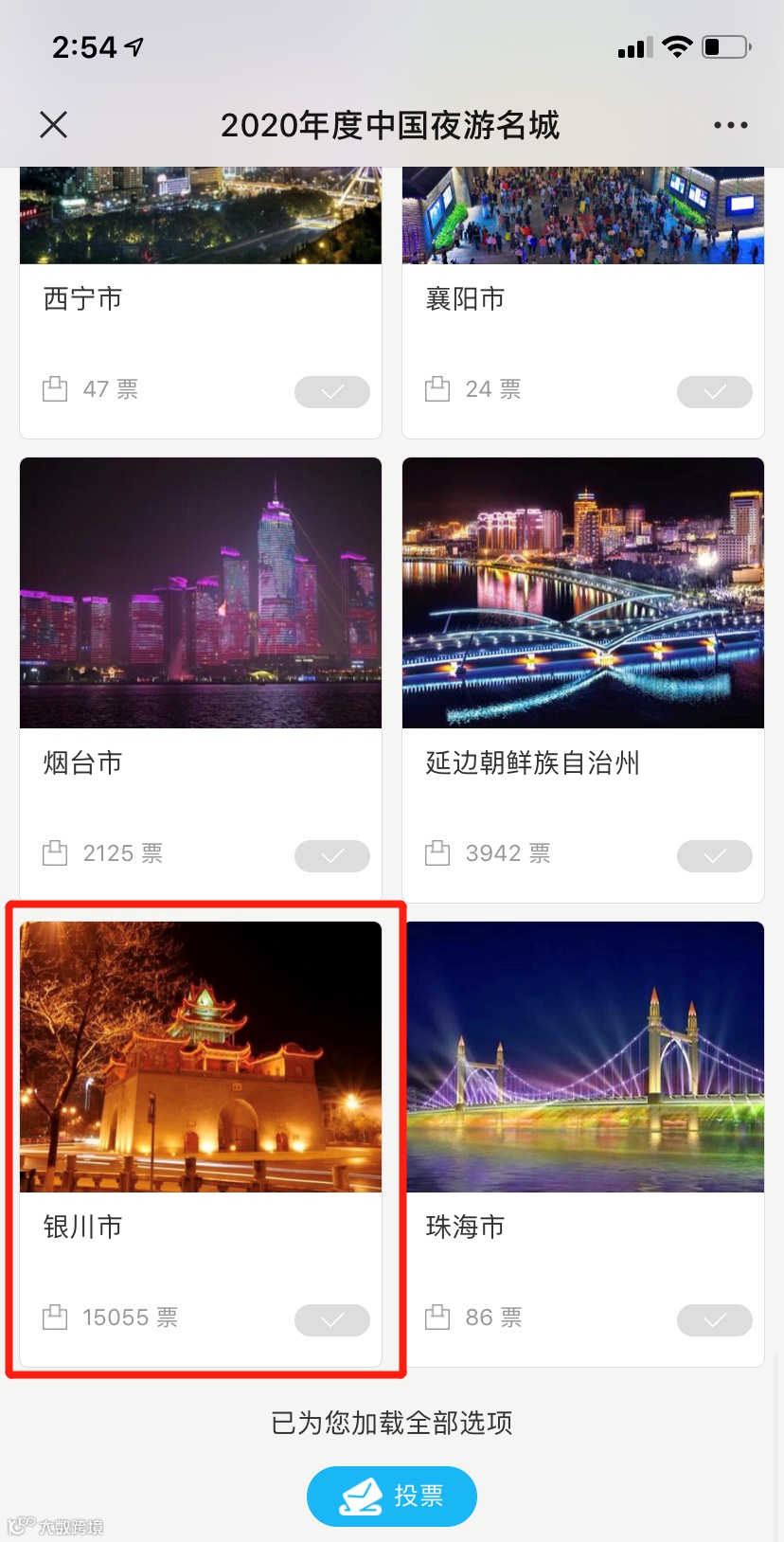Open the 烟台市 night view photo
The height and width of the screenshot is (1542, 784).
pyautogui.click(x=201, y=593)
